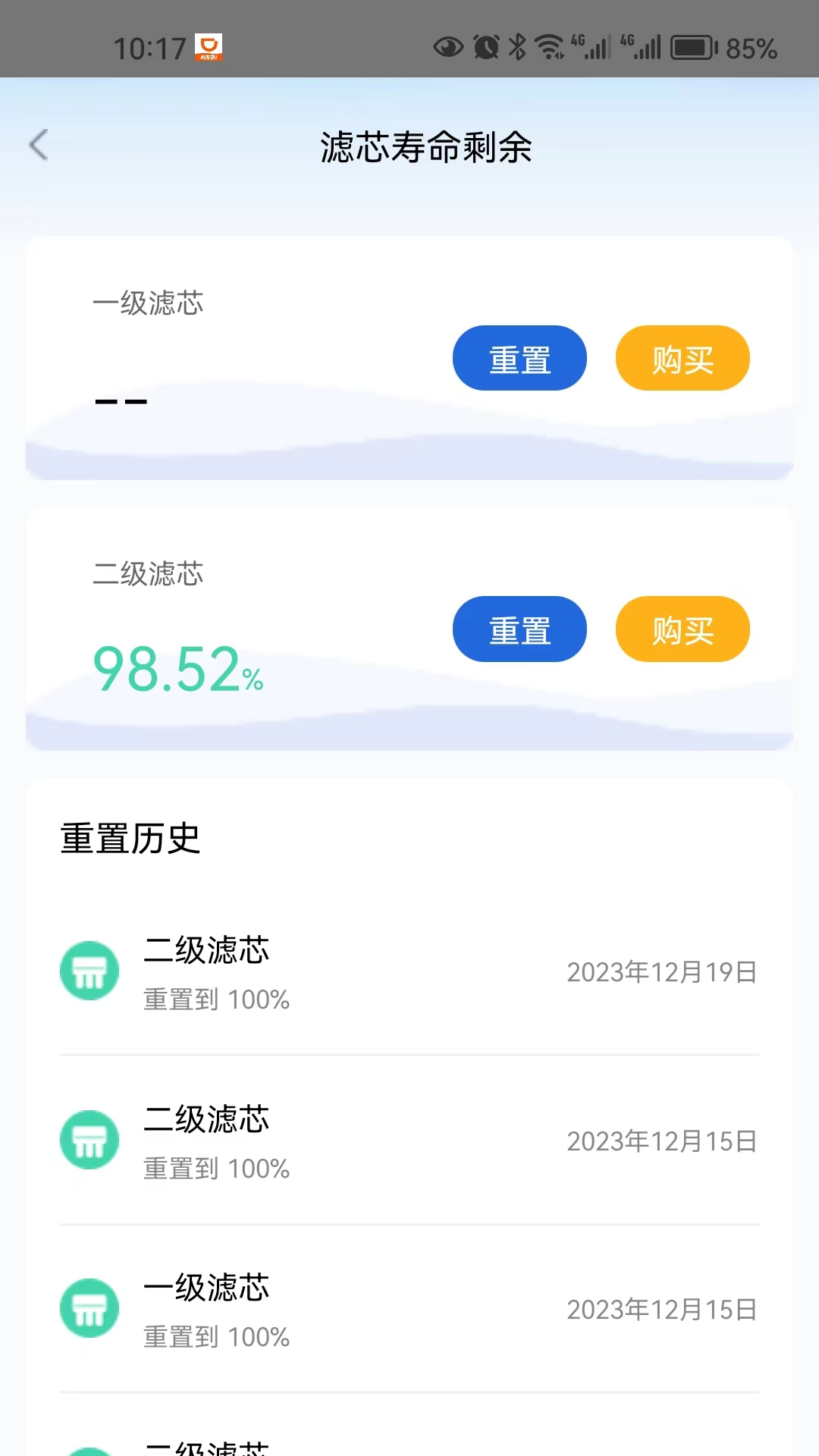
Task: Tap the alarm clock status bar icon
Action: (484, 45)
